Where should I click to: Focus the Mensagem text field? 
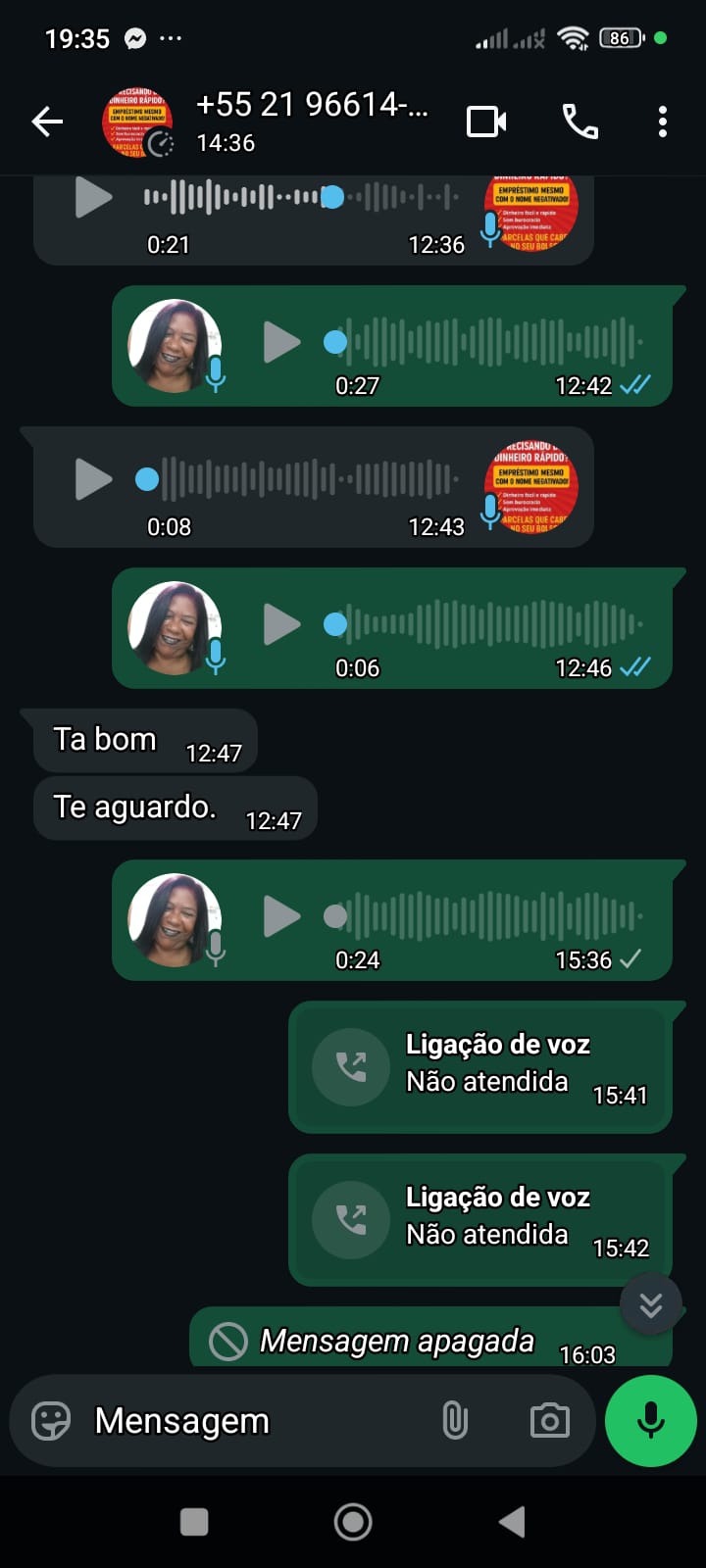[255, 1420]
